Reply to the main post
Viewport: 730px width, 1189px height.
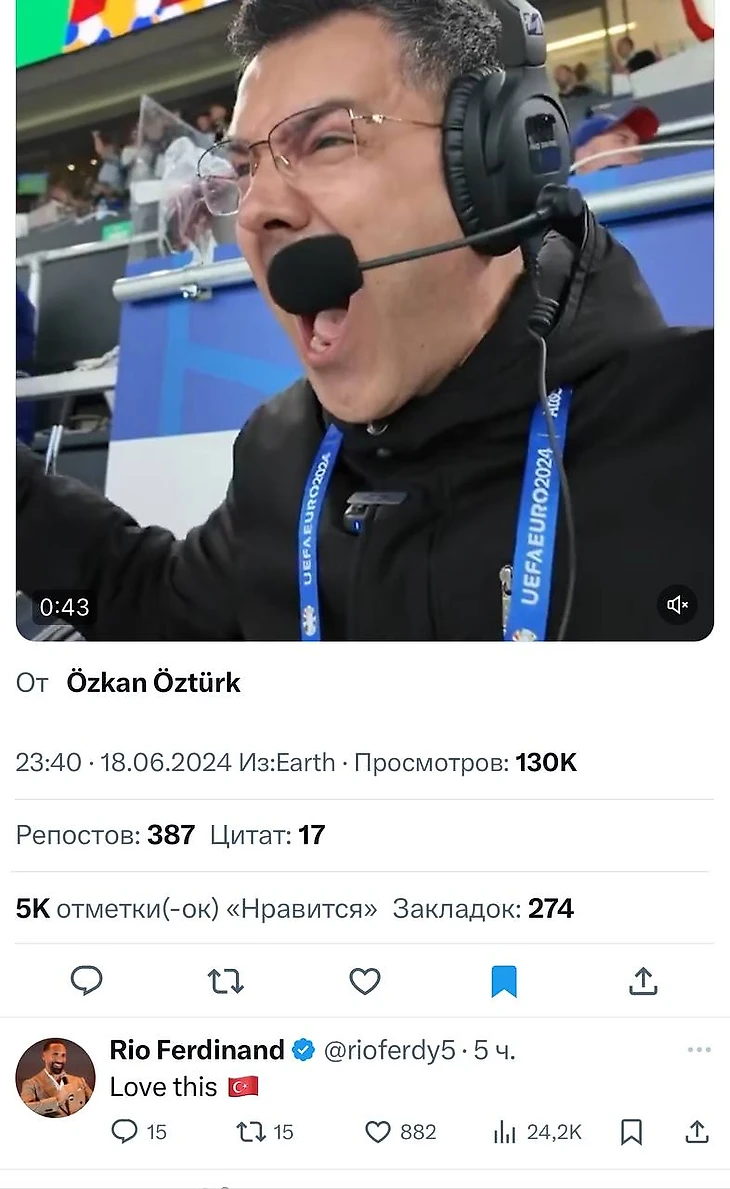point(87,981)
